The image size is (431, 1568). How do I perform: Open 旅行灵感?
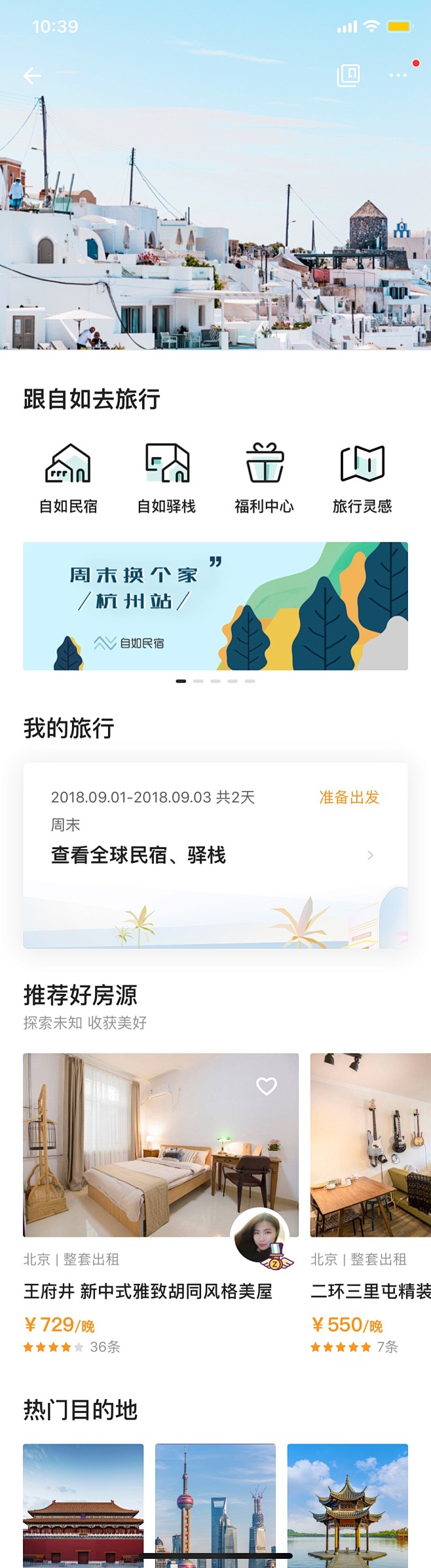tap(362, 478)
